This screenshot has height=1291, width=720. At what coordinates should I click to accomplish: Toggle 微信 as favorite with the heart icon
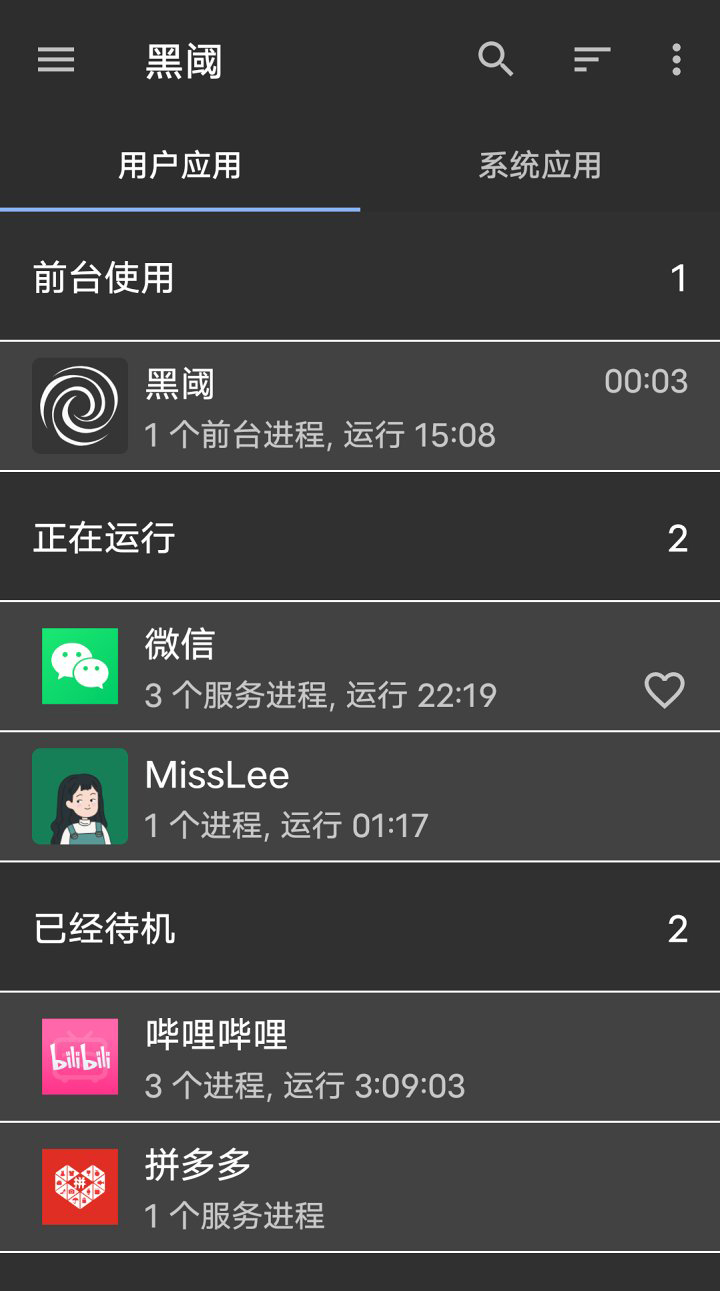point(663,690)
